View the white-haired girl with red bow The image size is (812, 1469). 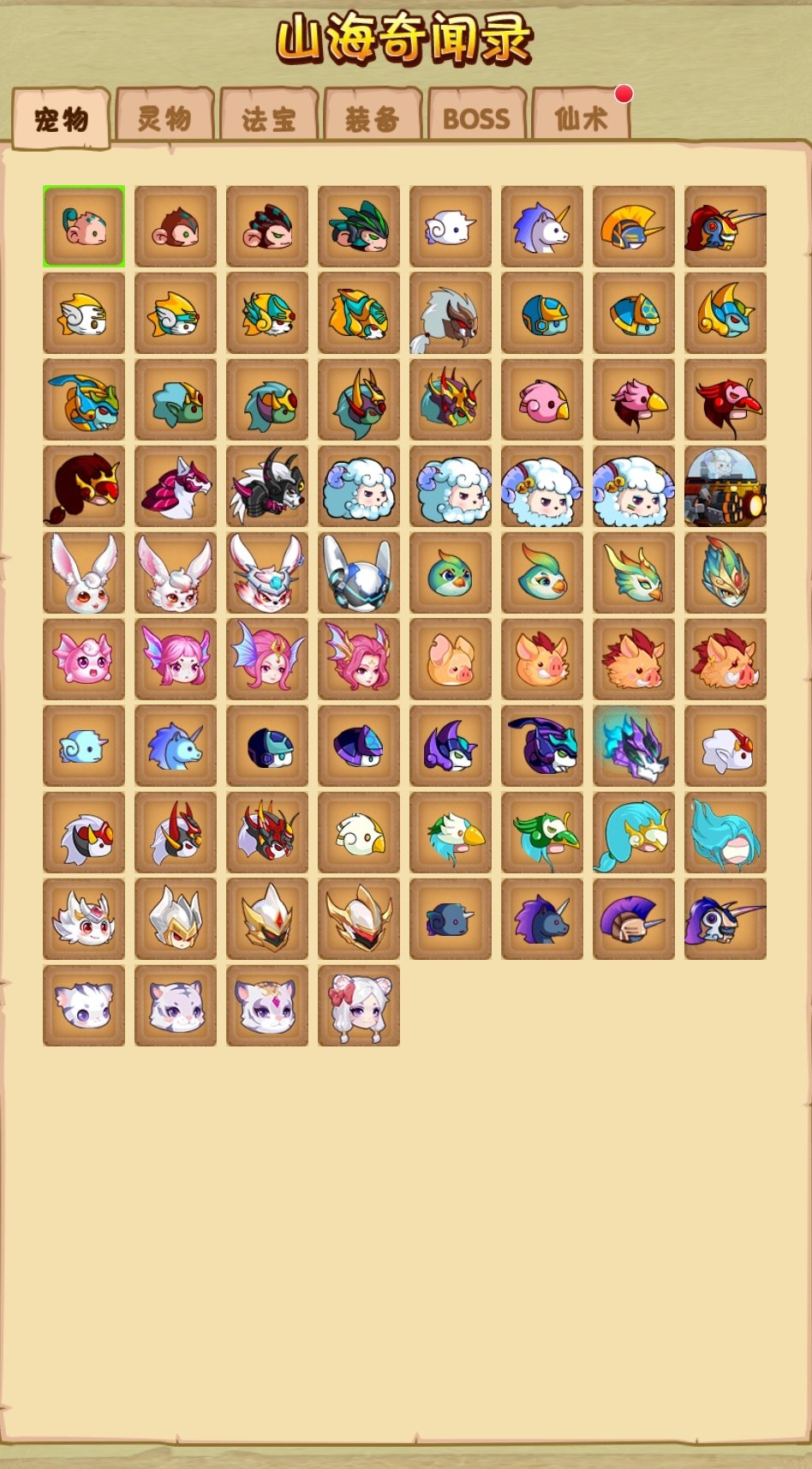358,1005
